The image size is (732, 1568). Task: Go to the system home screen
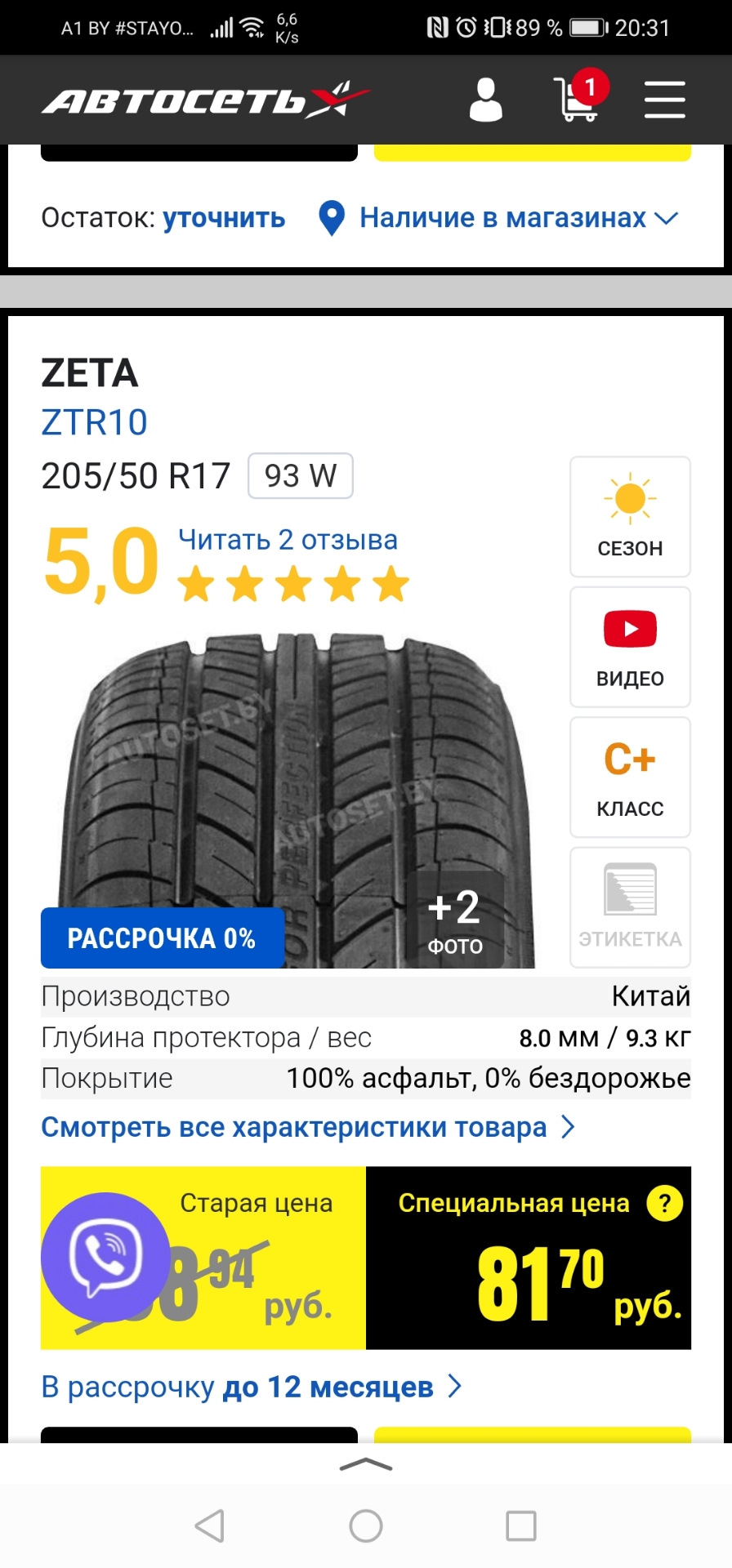click(x=366, y=1526)
